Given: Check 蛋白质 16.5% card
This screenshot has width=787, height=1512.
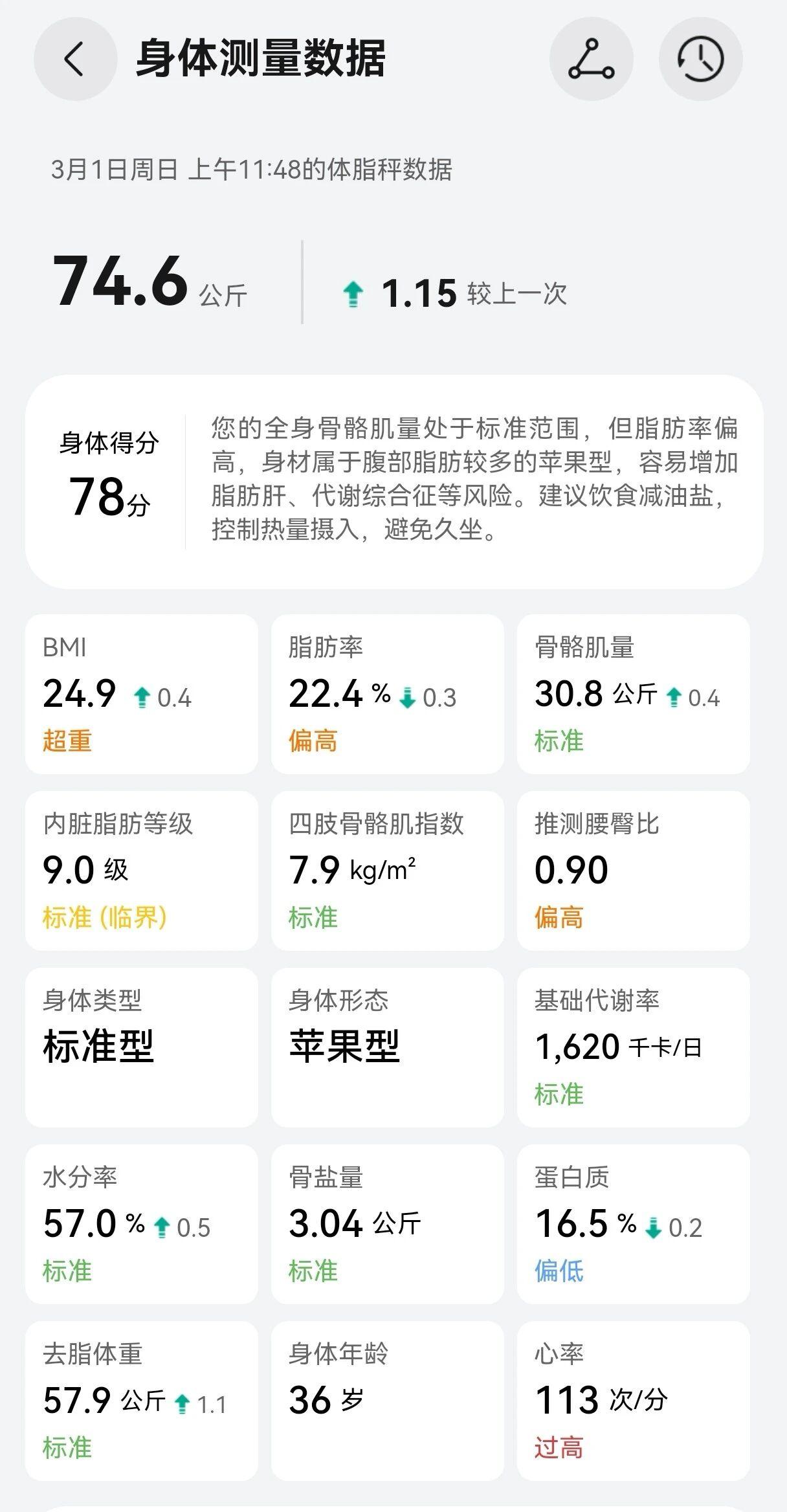Looking at the screenshot, I should click(x=633, y=1223).
